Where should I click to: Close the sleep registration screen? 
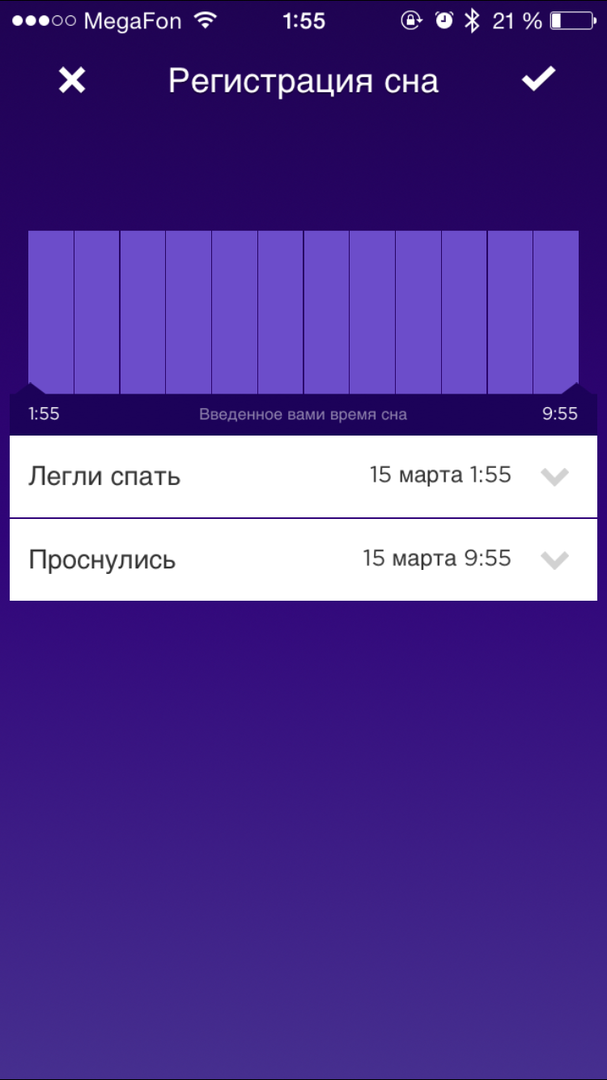(x=72, y=81)
